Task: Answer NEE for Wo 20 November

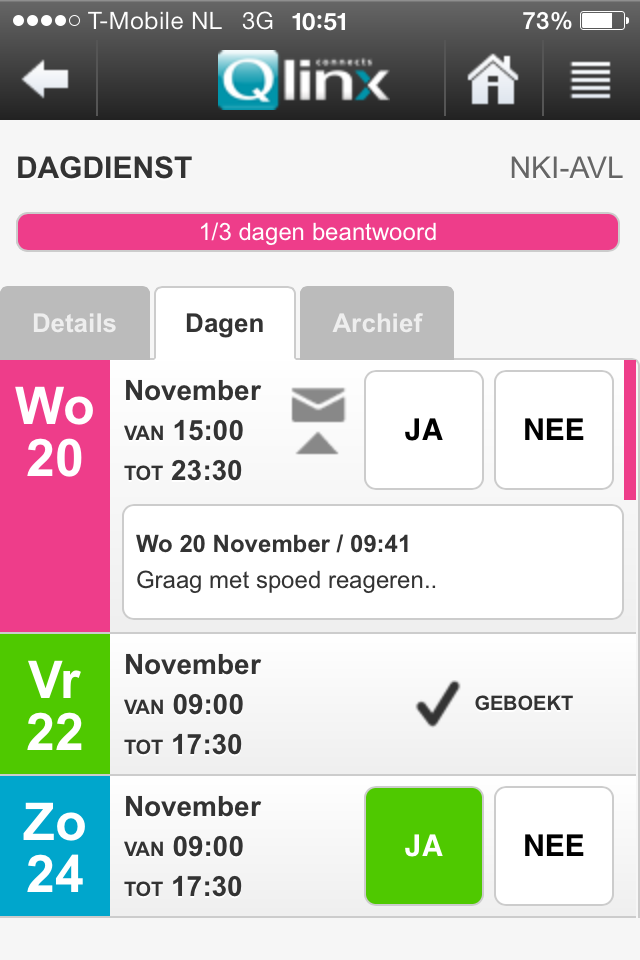Action: [554, 430]
